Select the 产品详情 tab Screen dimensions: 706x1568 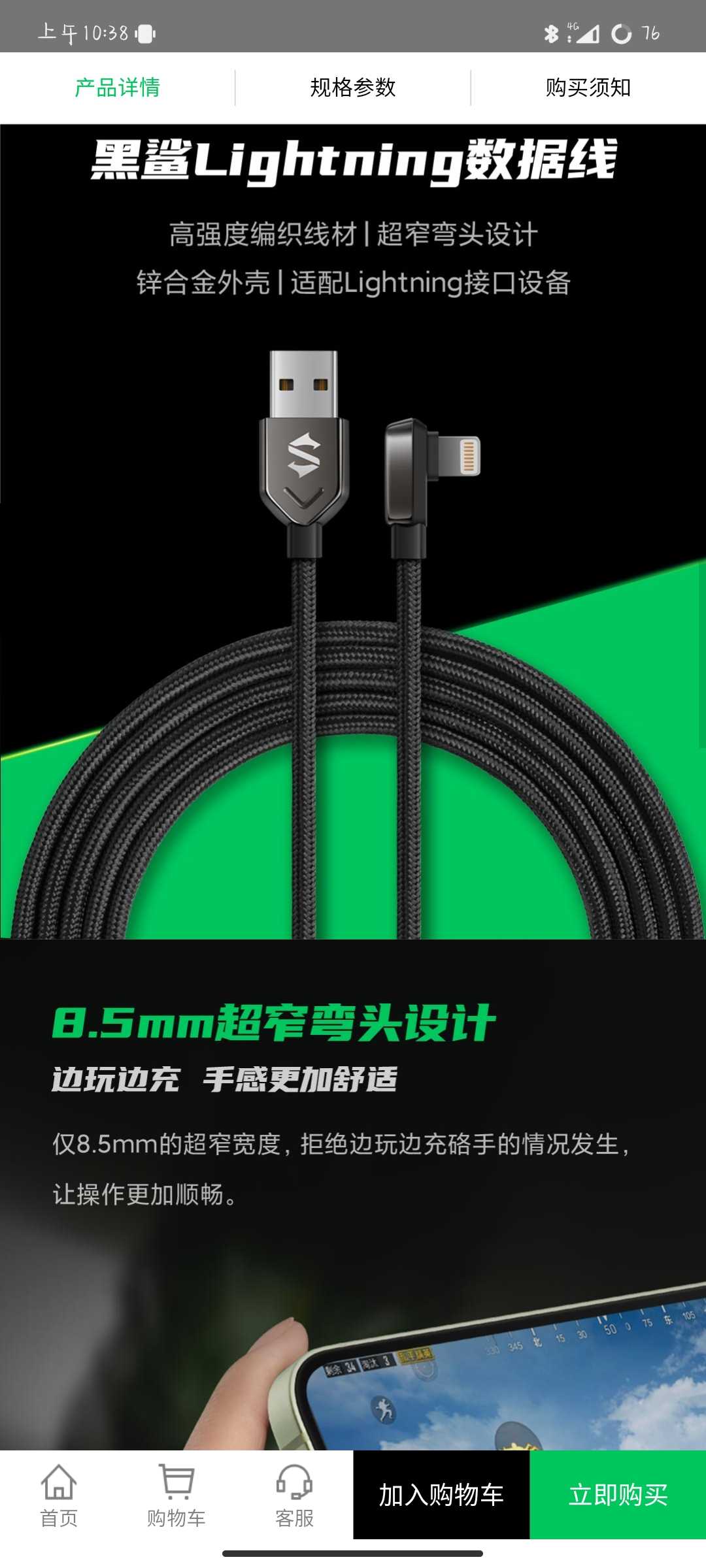click(118, 88)
